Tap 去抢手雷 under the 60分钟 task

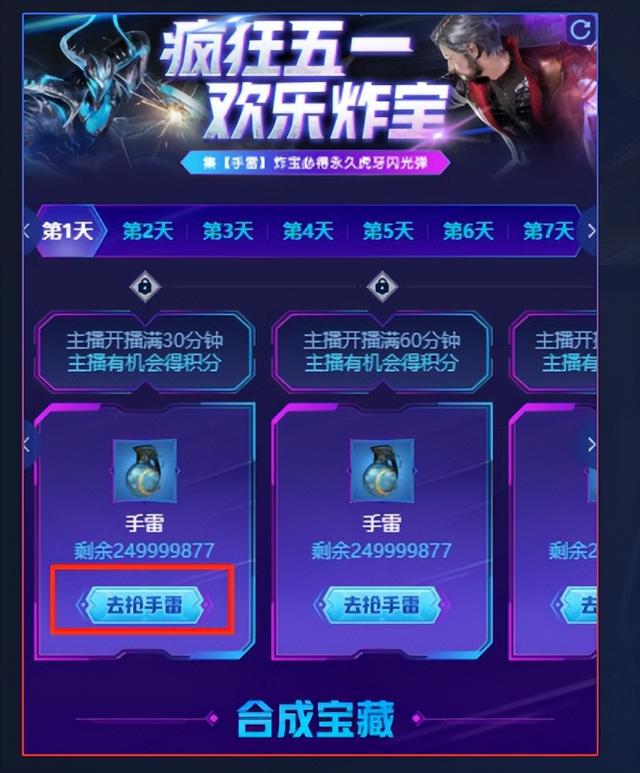click(381, 604)
